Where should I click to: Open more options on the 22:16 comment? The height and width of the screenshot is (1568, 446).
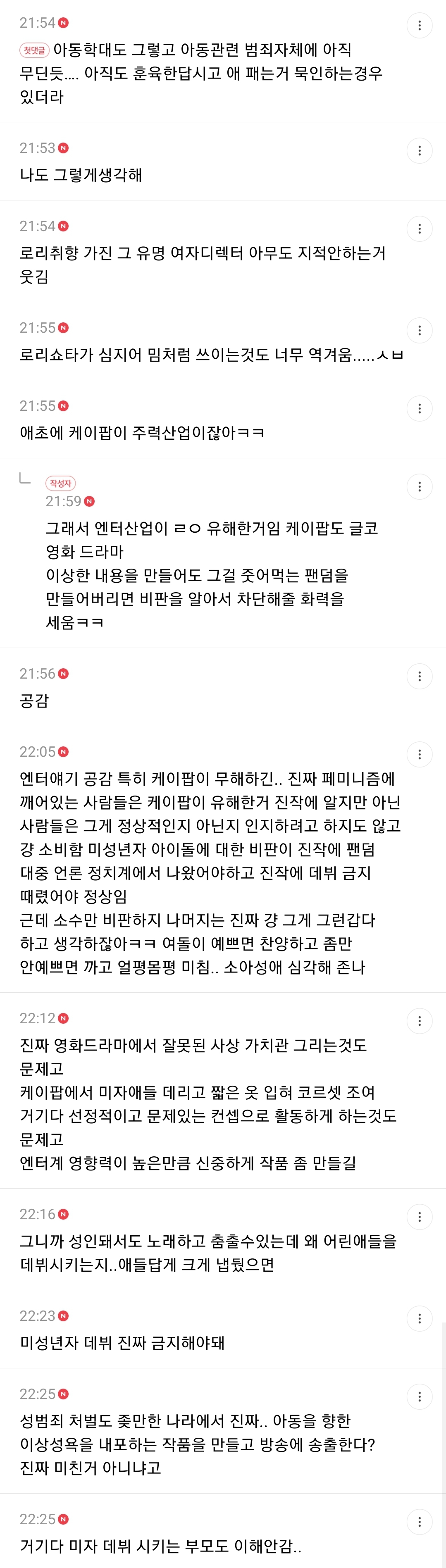[419, 1217]
